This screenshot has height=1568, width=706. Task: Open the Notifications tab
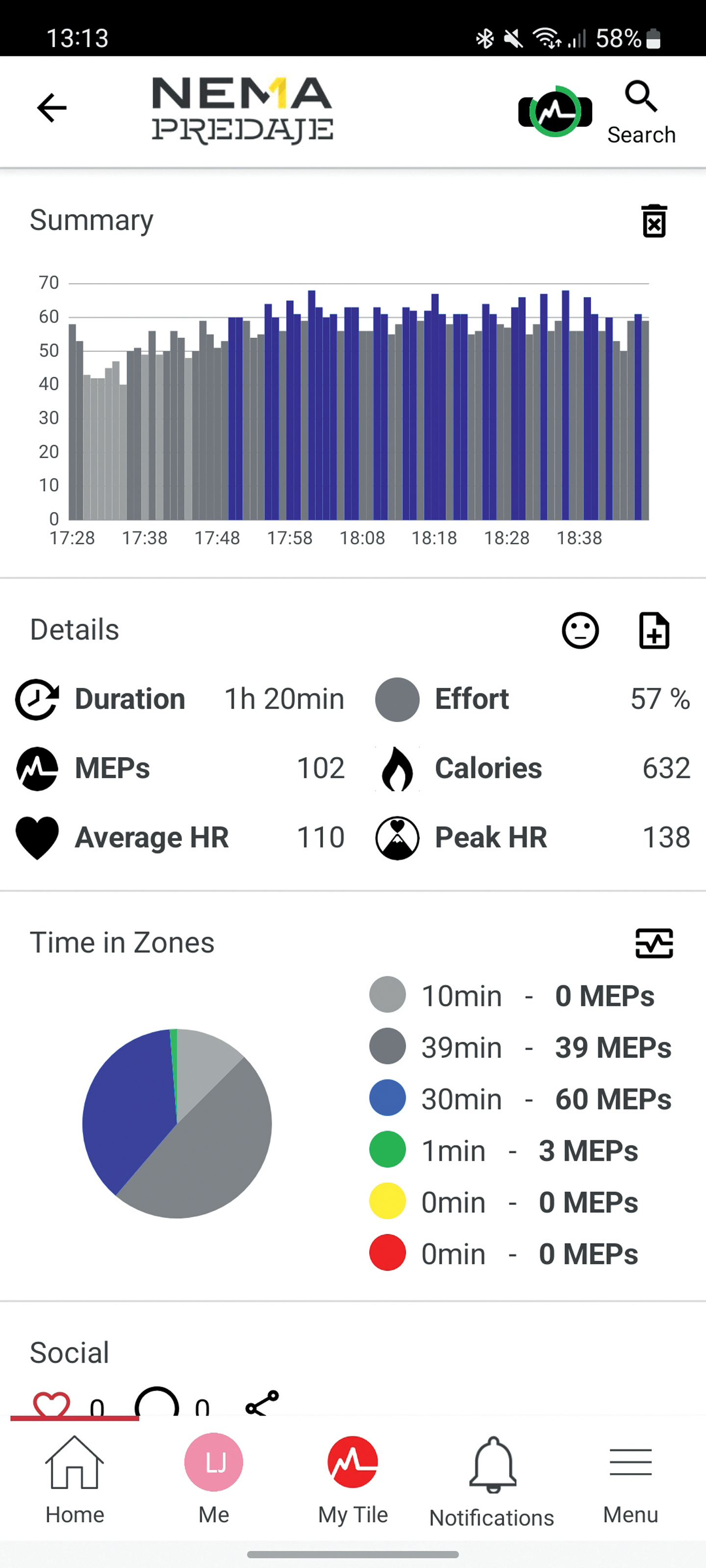(492, 1480)
